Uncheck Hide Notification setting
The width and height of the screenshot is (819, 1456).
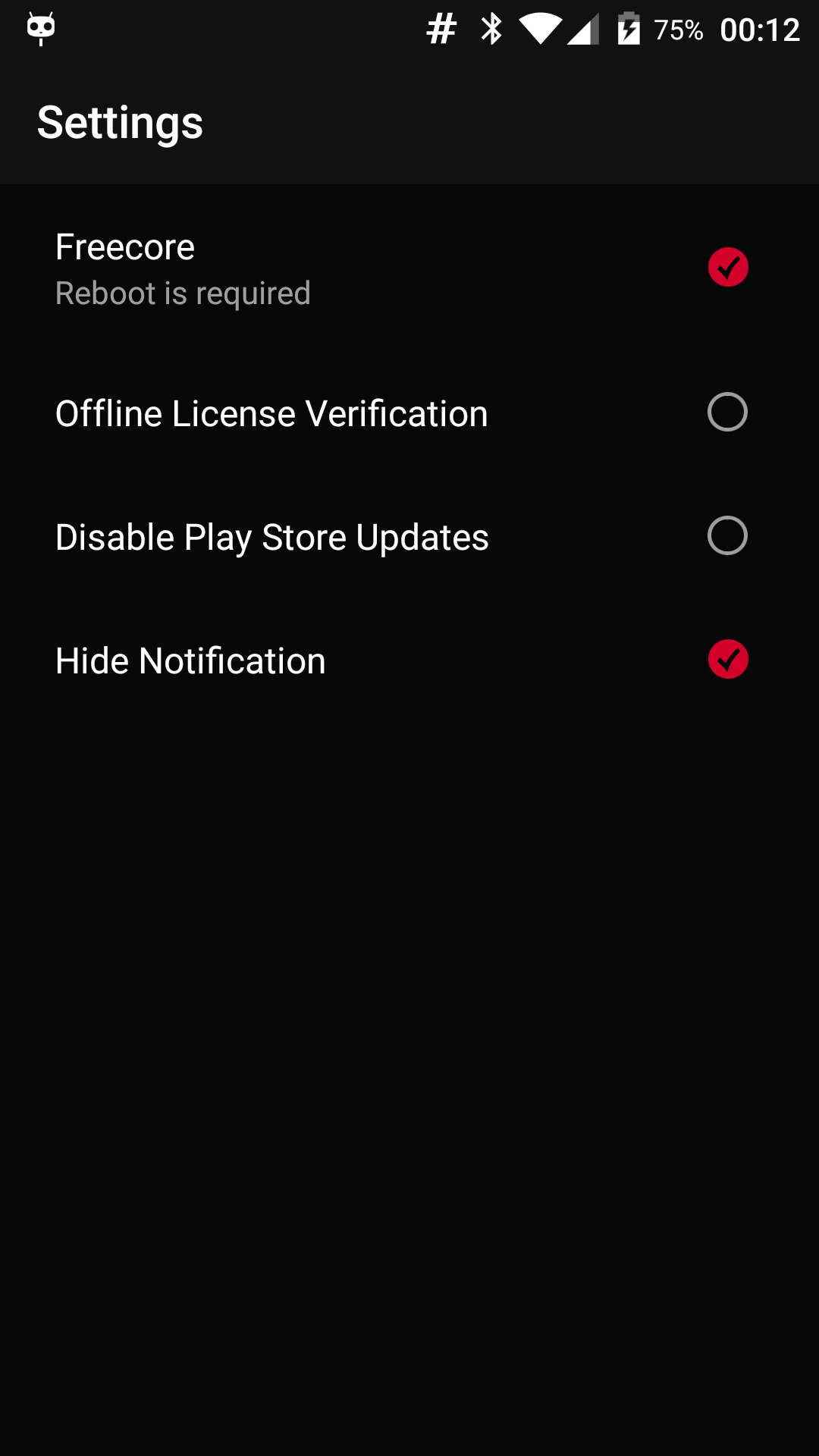(728, 659)
